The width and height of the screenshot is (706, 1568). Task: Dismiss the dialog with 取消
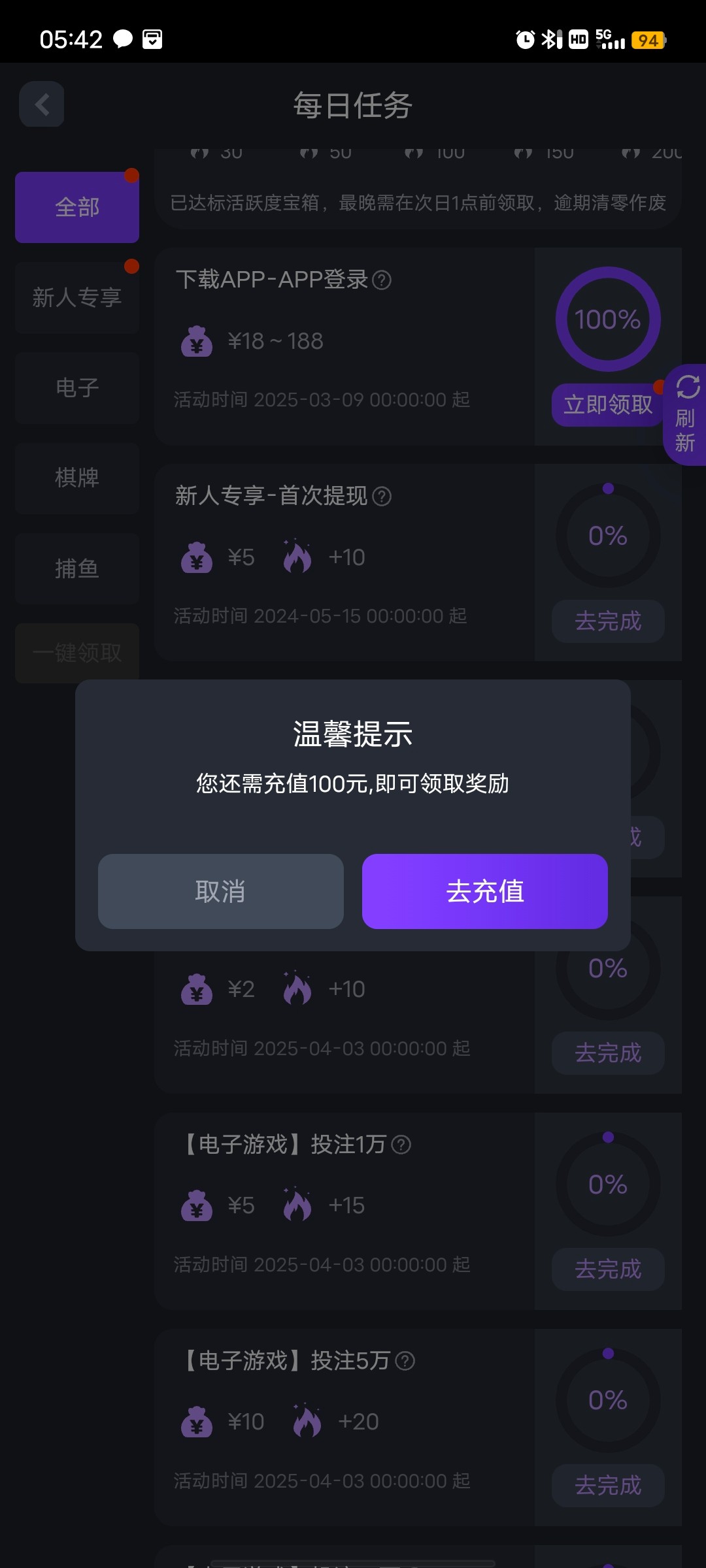point(221,891)
